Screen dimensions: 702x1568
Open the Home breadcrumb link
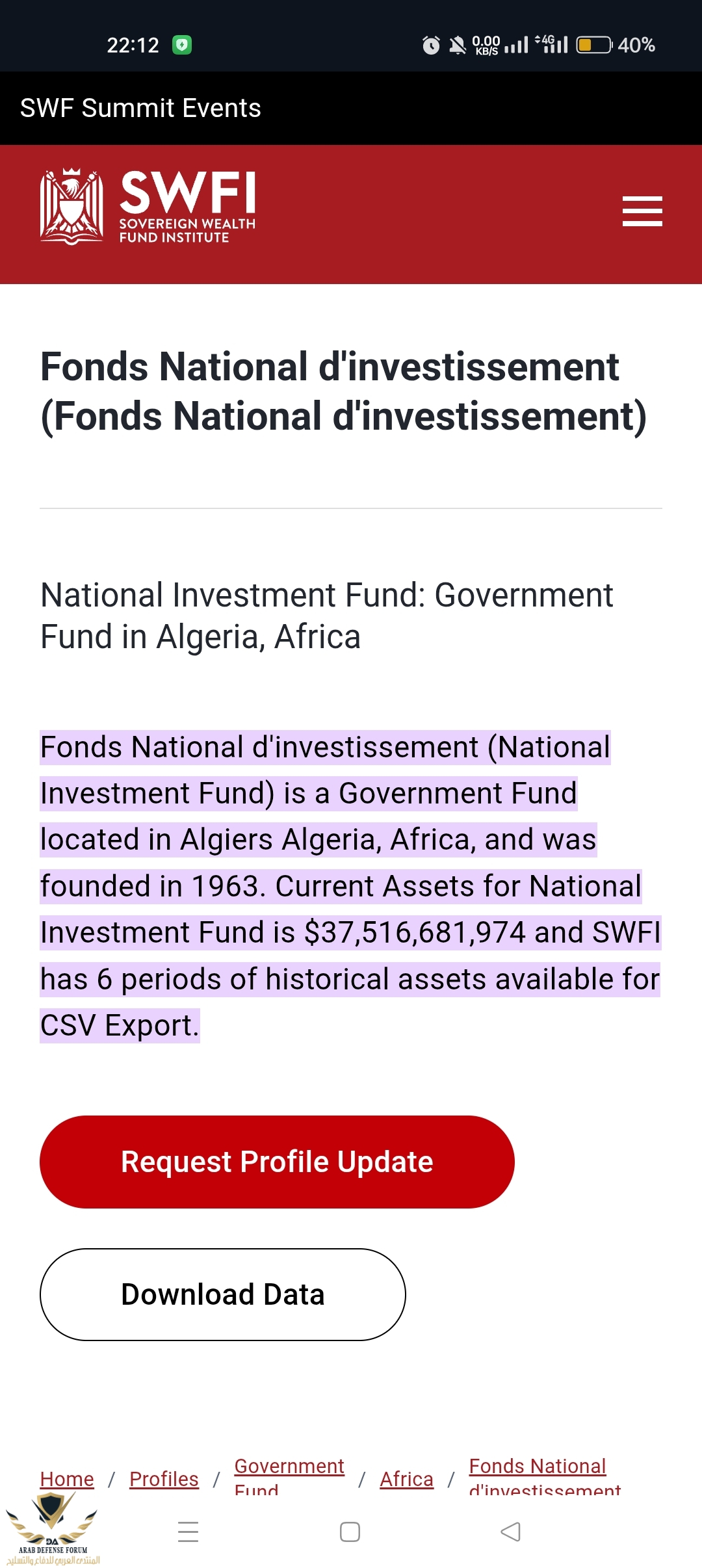pyautogui.click(x=67, y=1479)
